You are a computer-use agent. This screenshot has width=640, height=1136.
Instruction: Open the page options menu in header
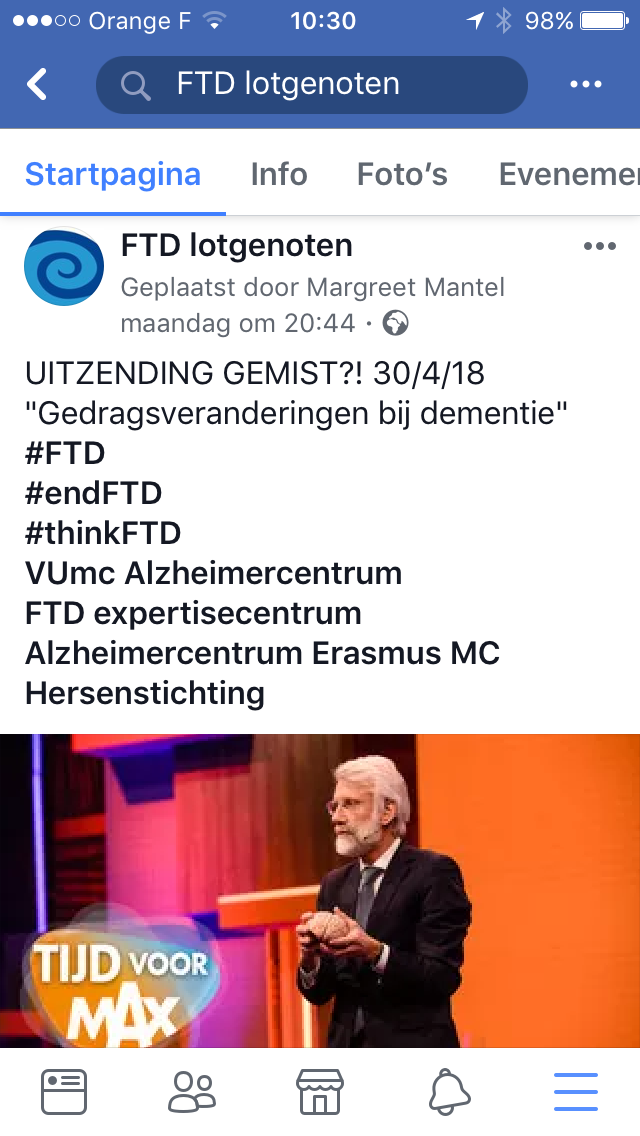coord(586,84)
